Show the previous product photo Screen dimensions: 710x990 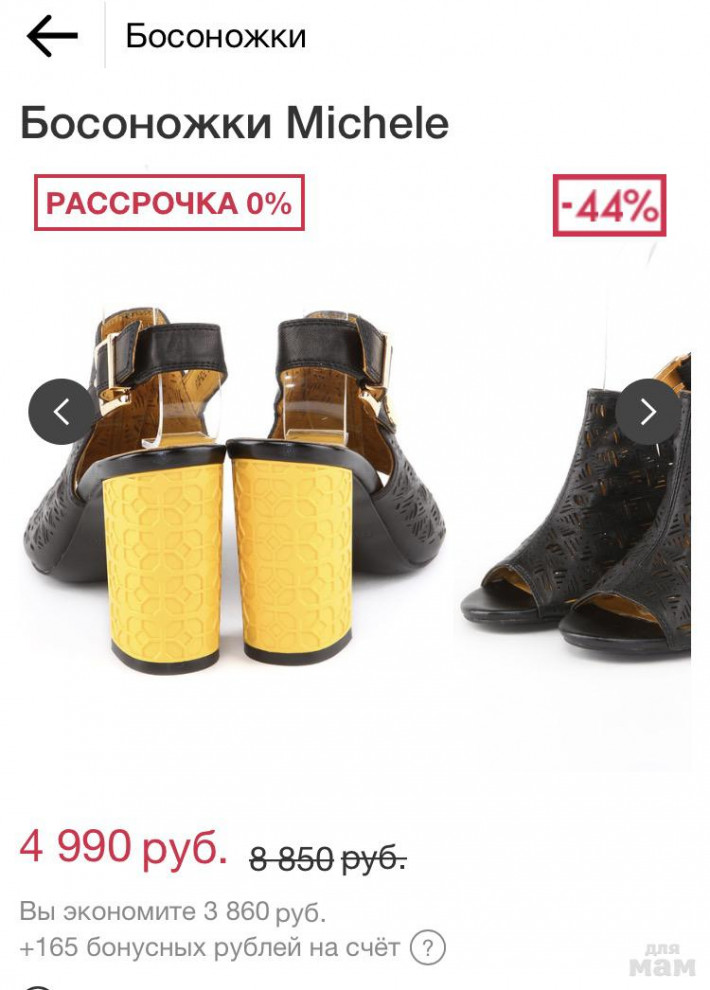tap(61, 411)
